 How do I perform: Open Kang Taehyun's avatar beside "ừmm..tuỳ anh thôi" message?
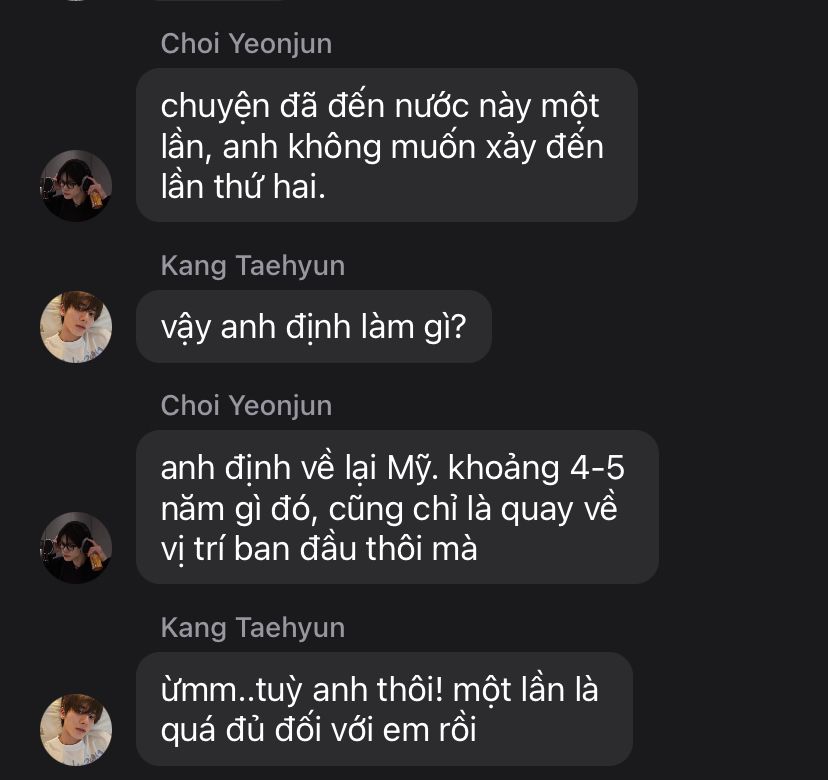pos(75,730)
